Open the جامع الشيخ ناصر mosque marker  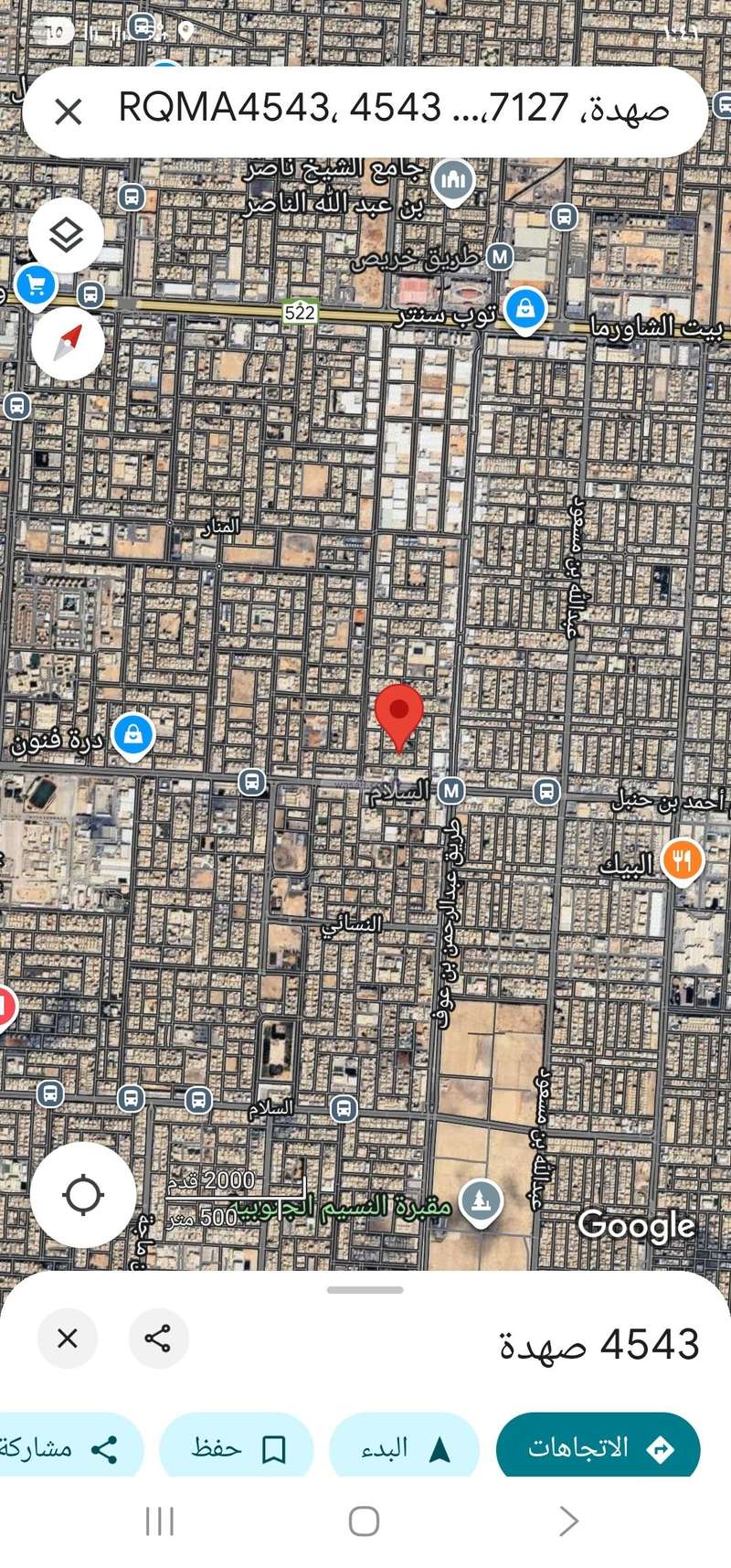[x=453, y=179]
